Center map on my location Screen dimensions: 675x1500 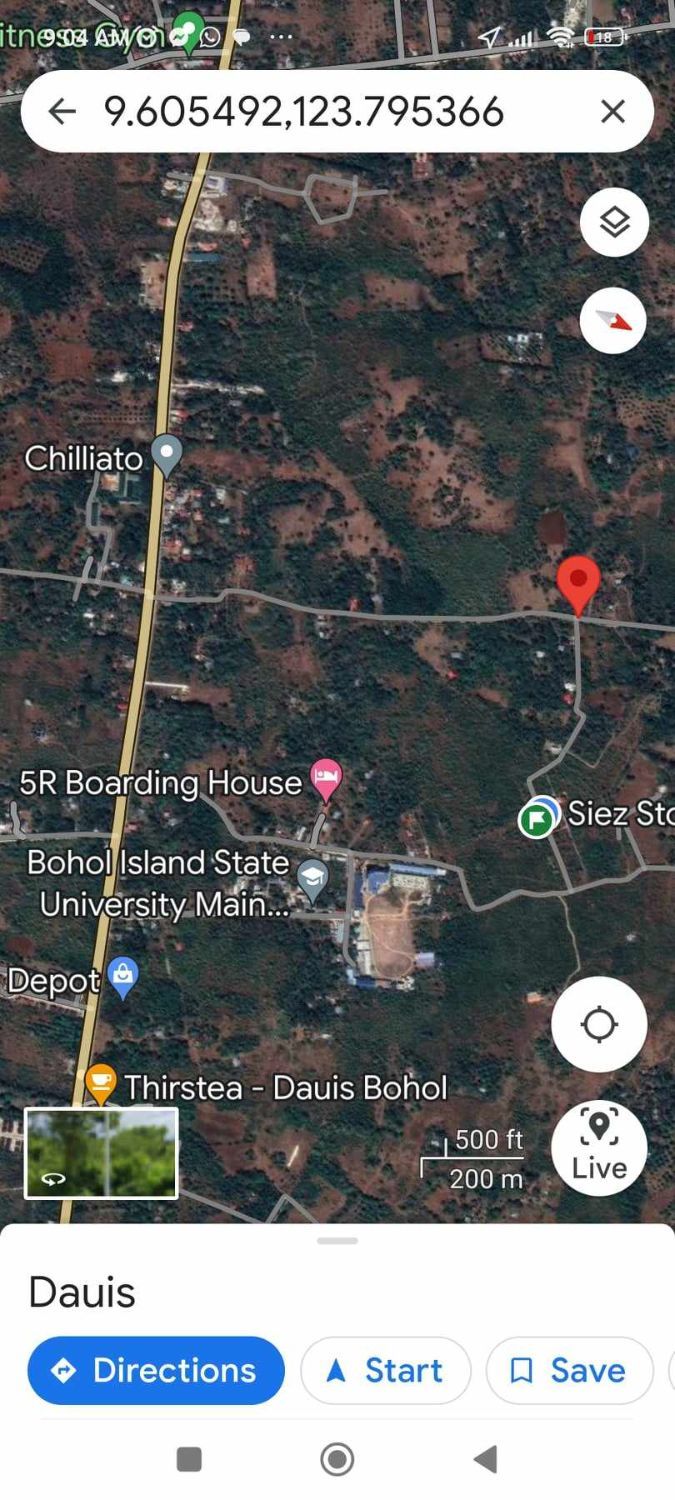point(599,1024)
